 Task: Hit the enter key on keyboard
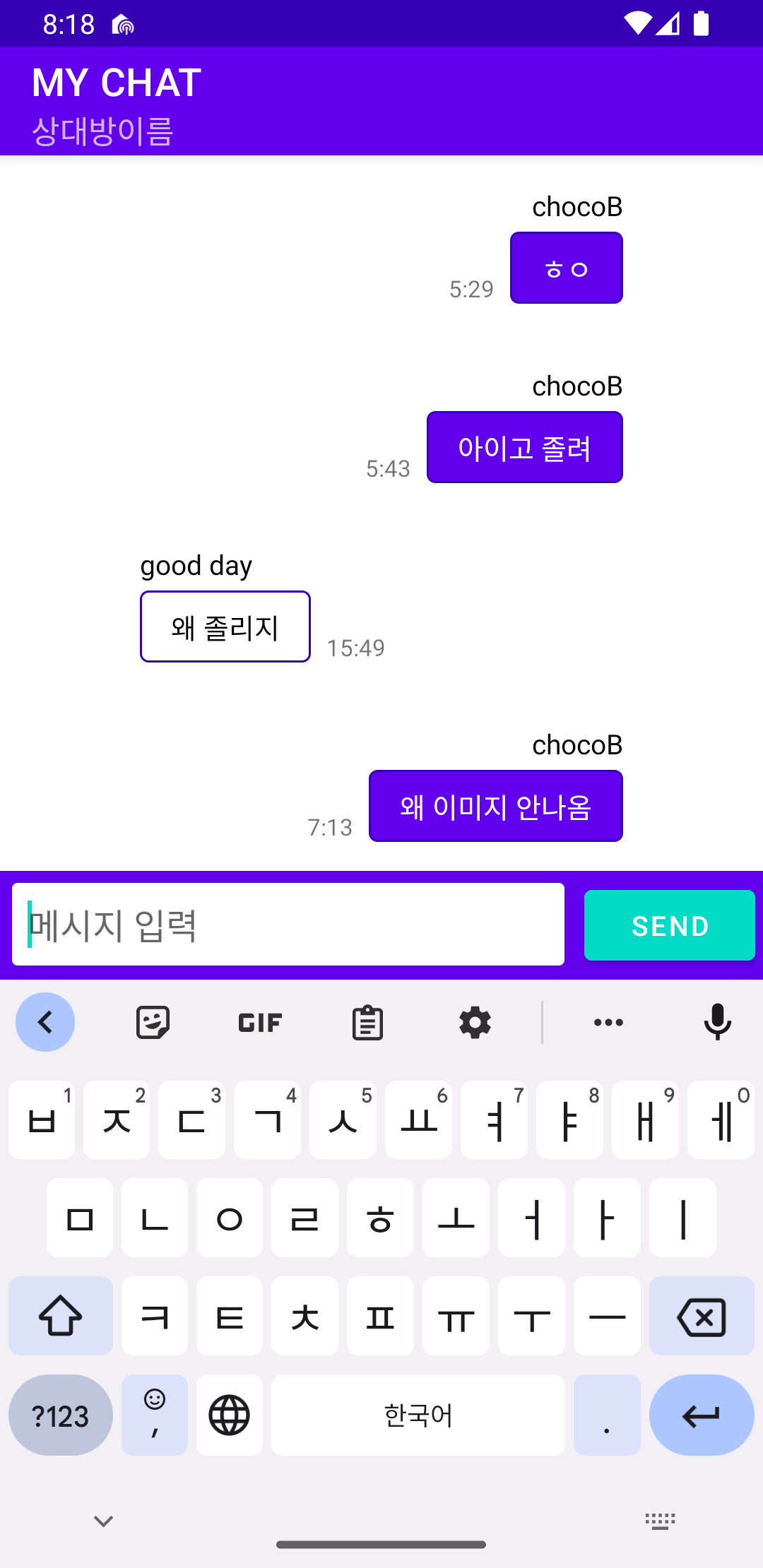701,1415
